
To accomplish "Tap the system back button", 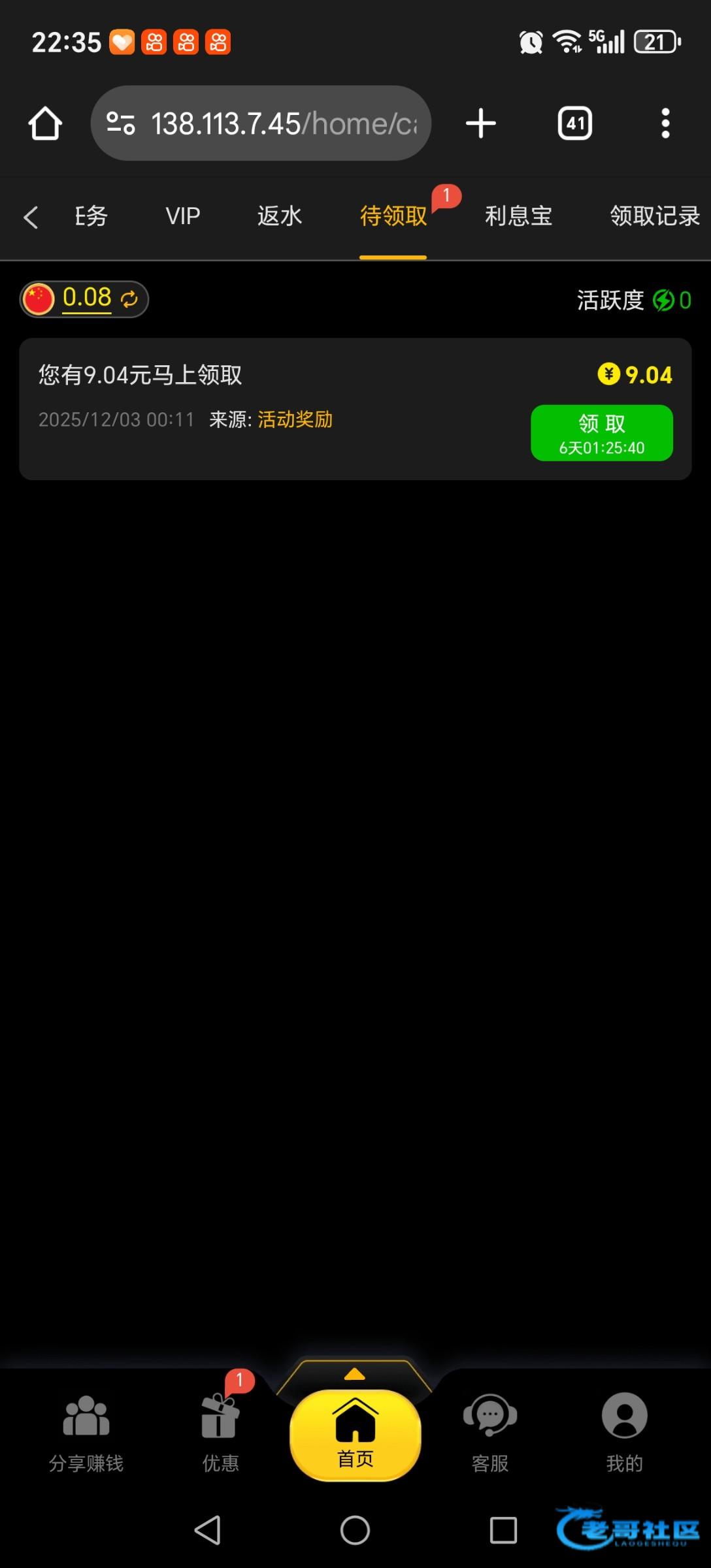I will (x=208, y=1530).
